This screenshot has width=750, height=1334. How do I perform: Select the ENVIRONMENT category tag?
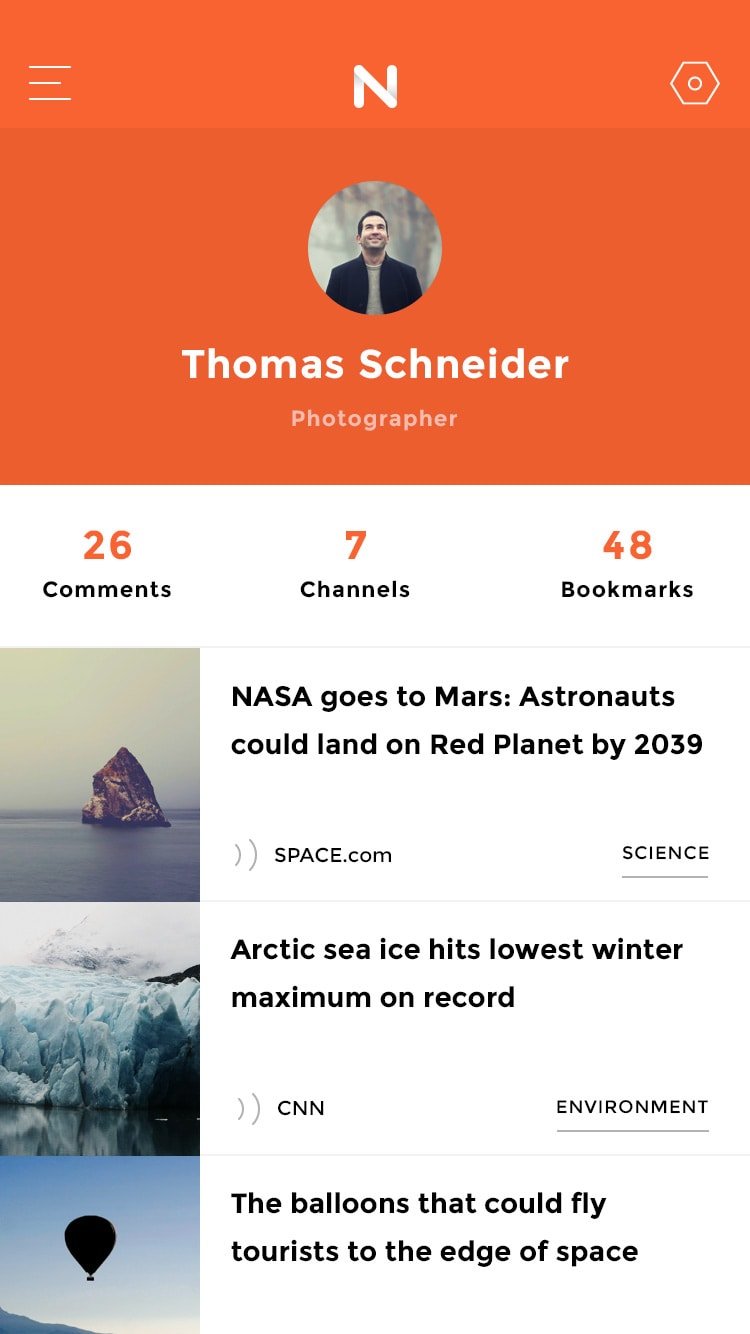coord(632,1108)
